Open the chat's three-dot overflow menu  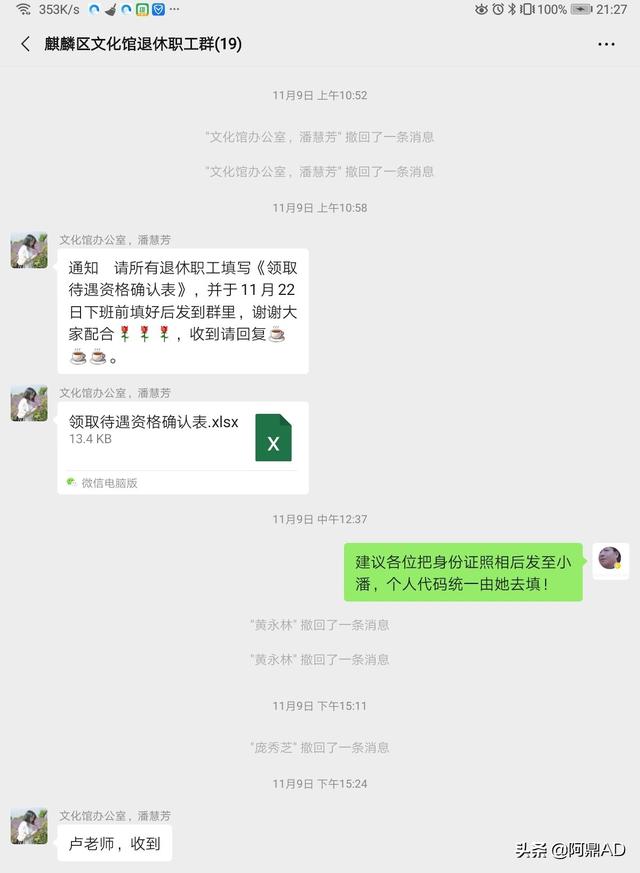[x=606, y=44]
